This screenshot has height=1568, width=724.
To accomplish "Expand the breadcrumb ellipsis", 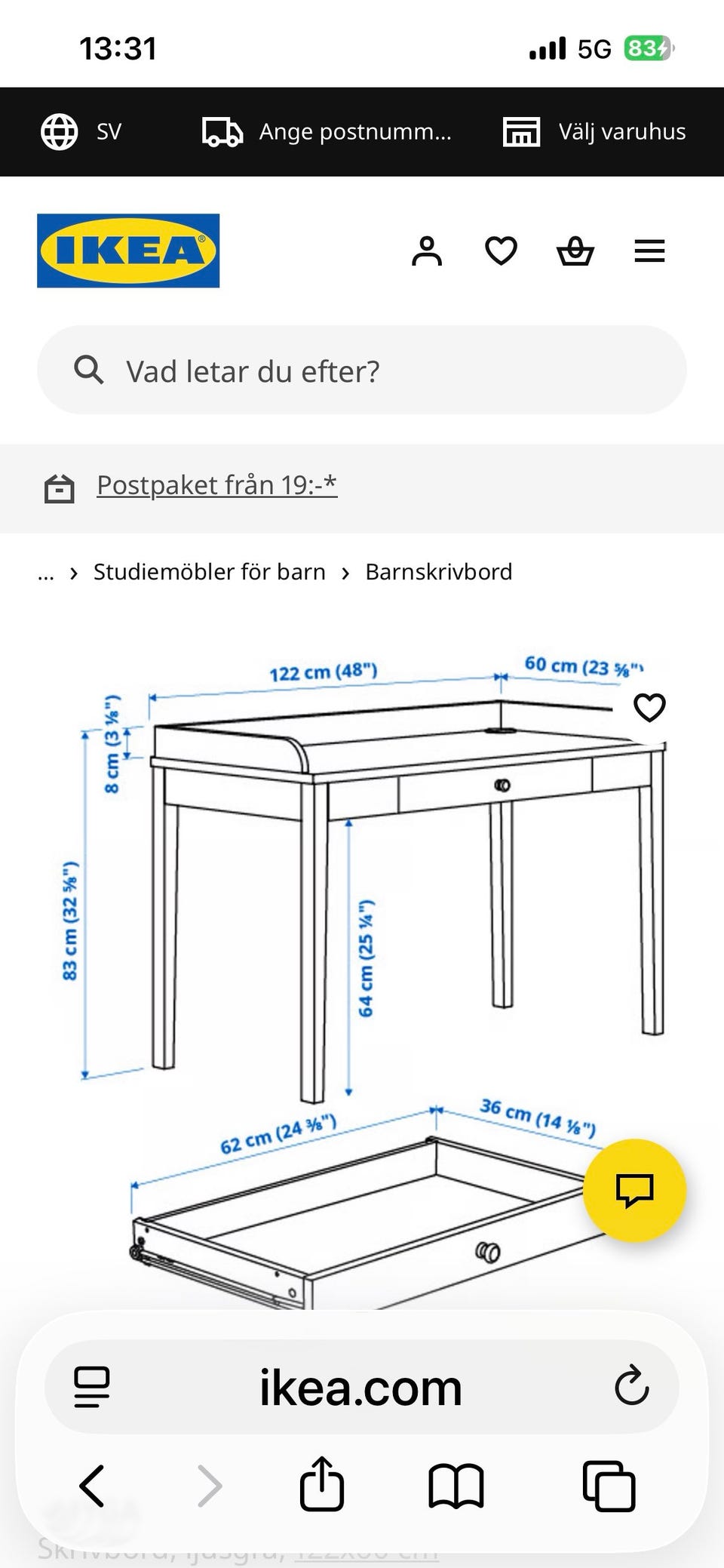I will point(46,572).
